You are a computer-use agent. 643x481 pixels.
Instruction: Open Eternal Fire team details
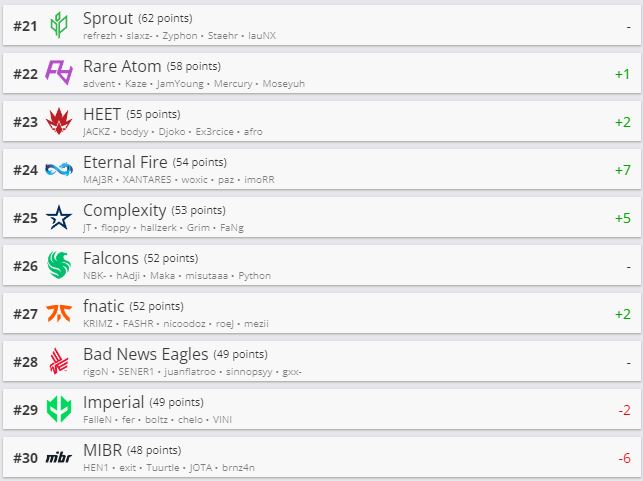click(320, 169)
